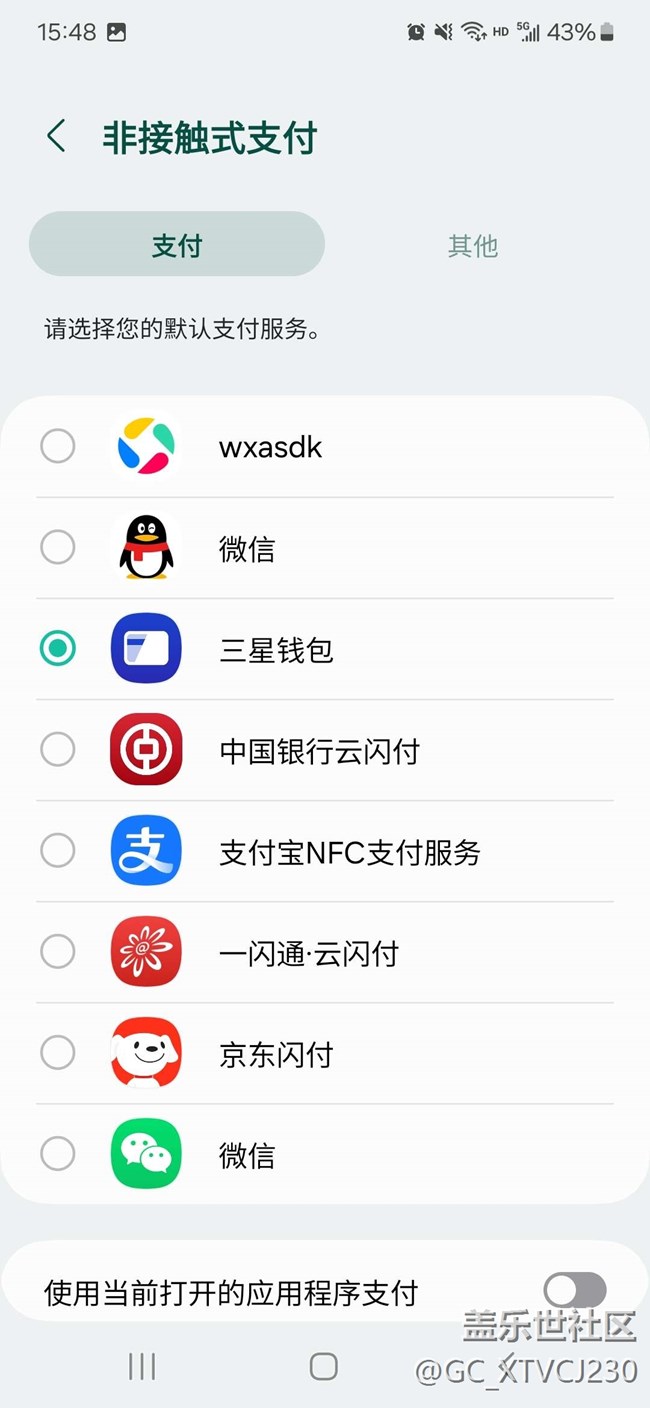650x1408 pixels.
Task: Enable 使用当前打开的应用程序支付 switch
Action: [575, 1291]
